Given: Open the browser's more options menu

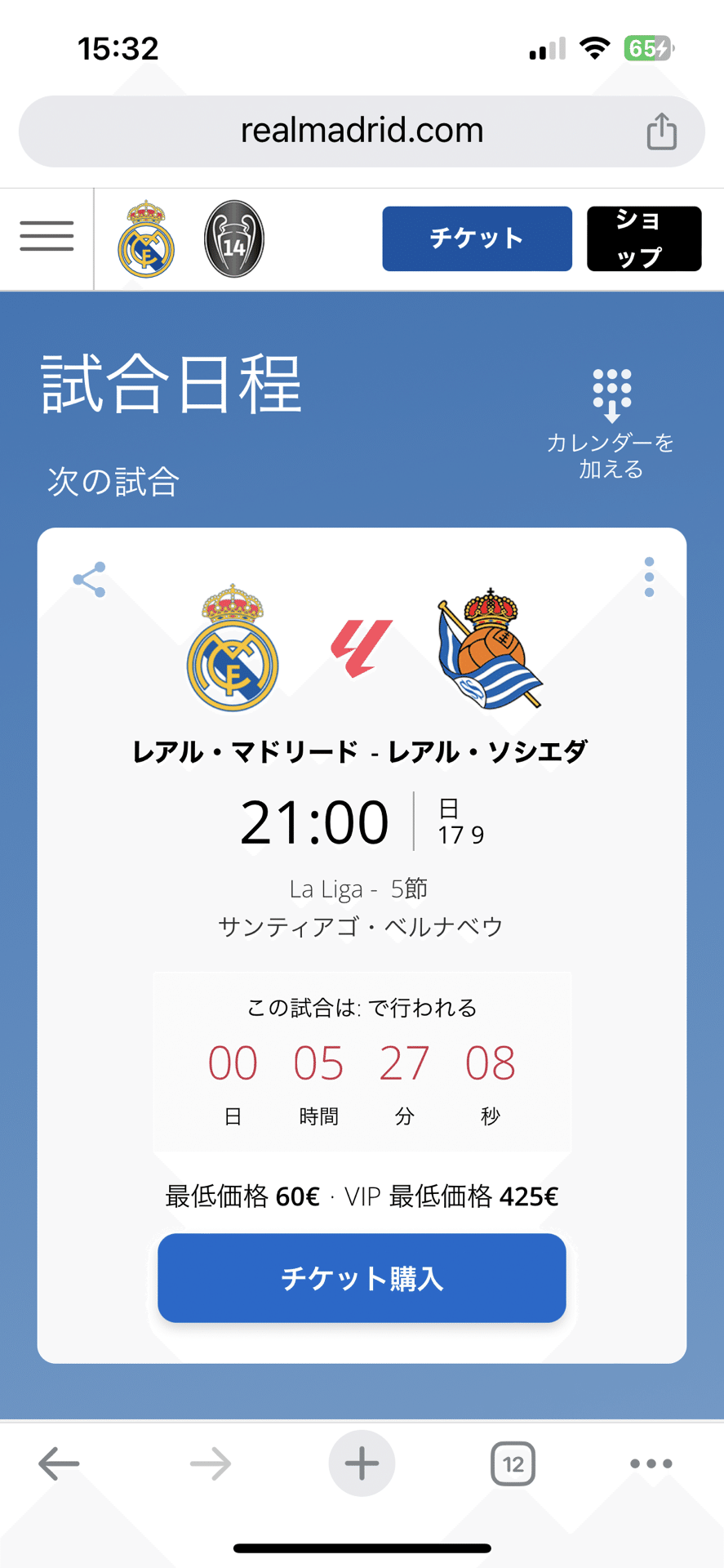Looking at the screenshot, I should tap(651, 1463).
